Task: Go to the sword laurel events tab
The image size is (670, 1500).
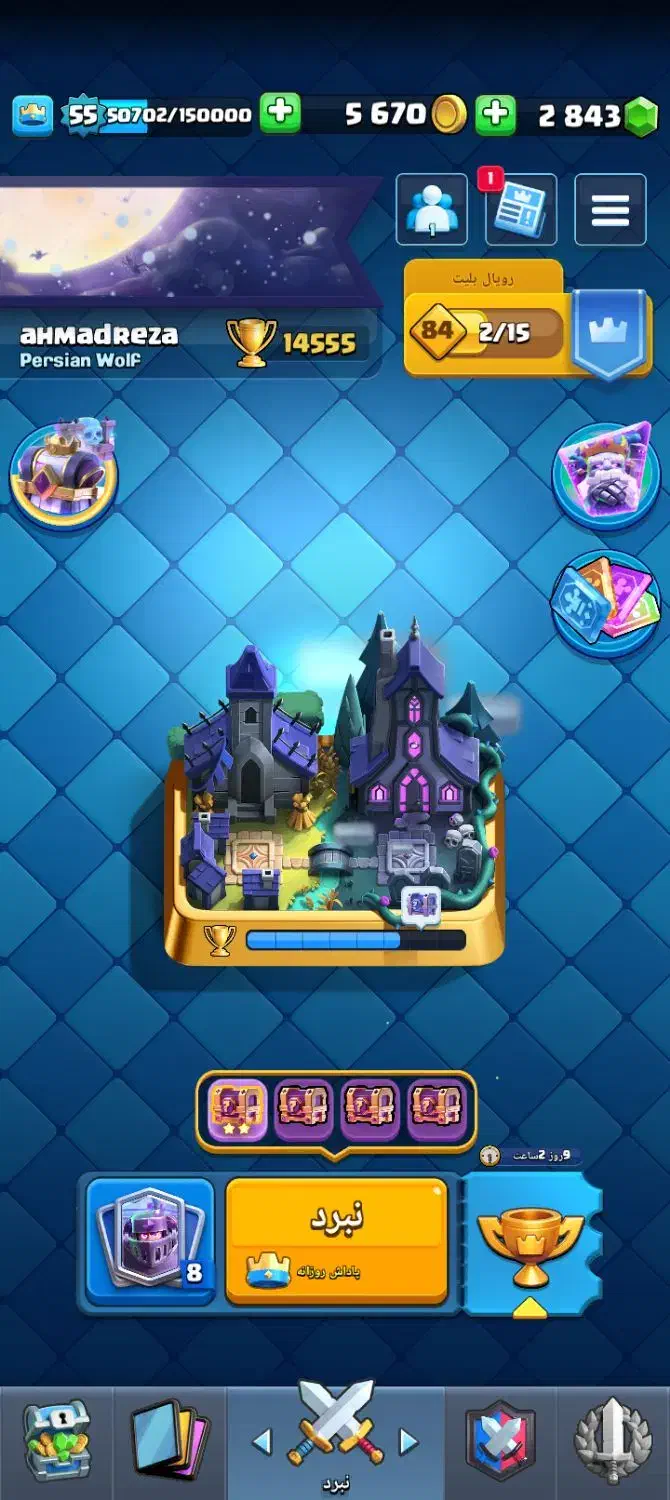Action: [612, 1440]
